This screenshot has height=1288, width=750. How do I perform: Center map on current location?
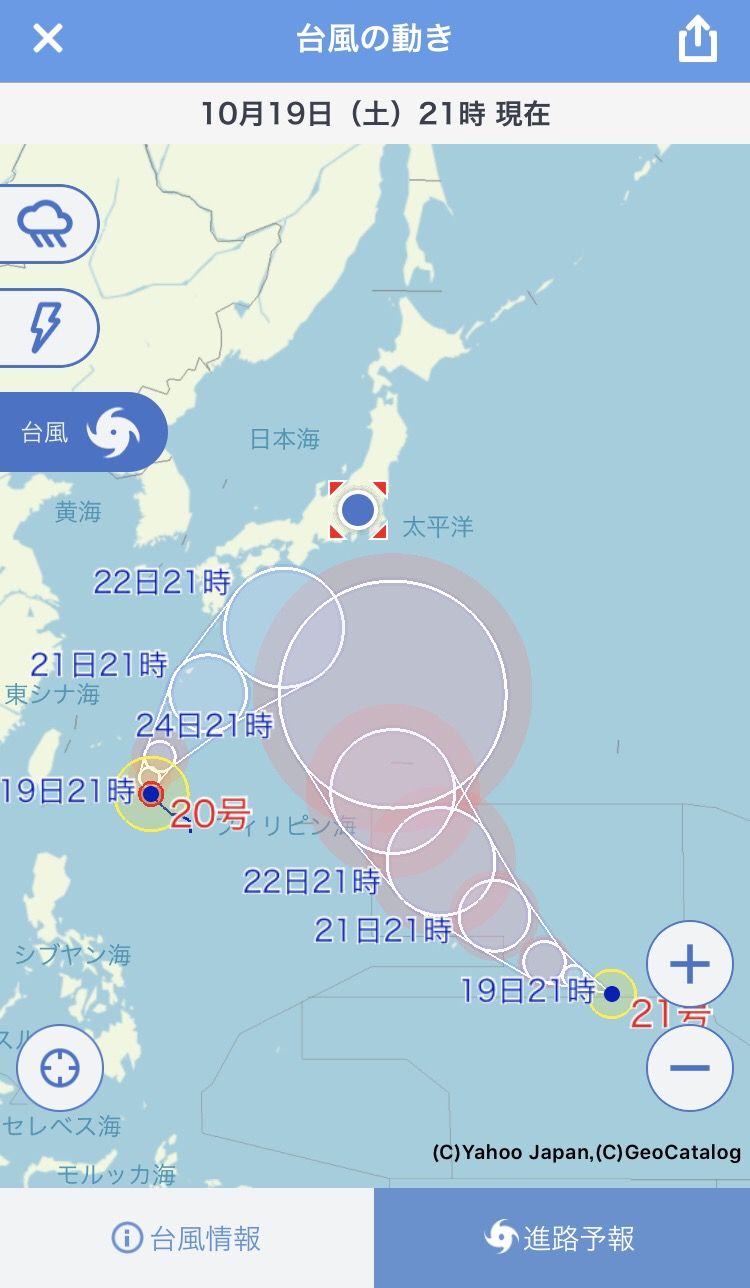pyautogui.click(x=60, y=1068)
